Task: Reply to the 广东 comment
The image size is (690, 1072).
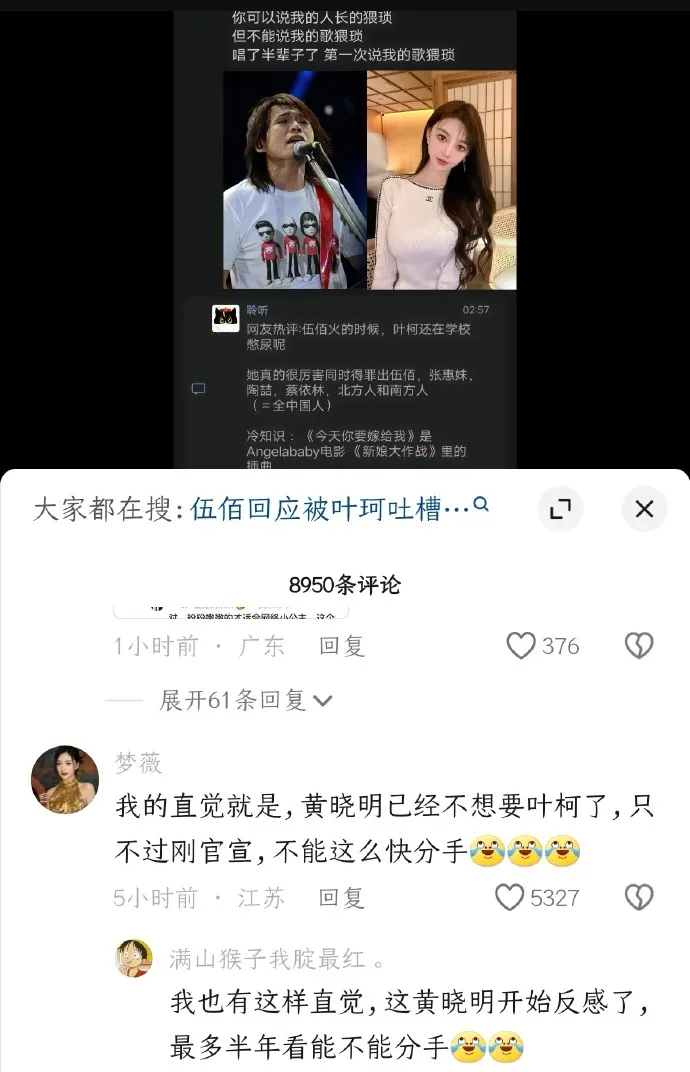Action: 342,646
